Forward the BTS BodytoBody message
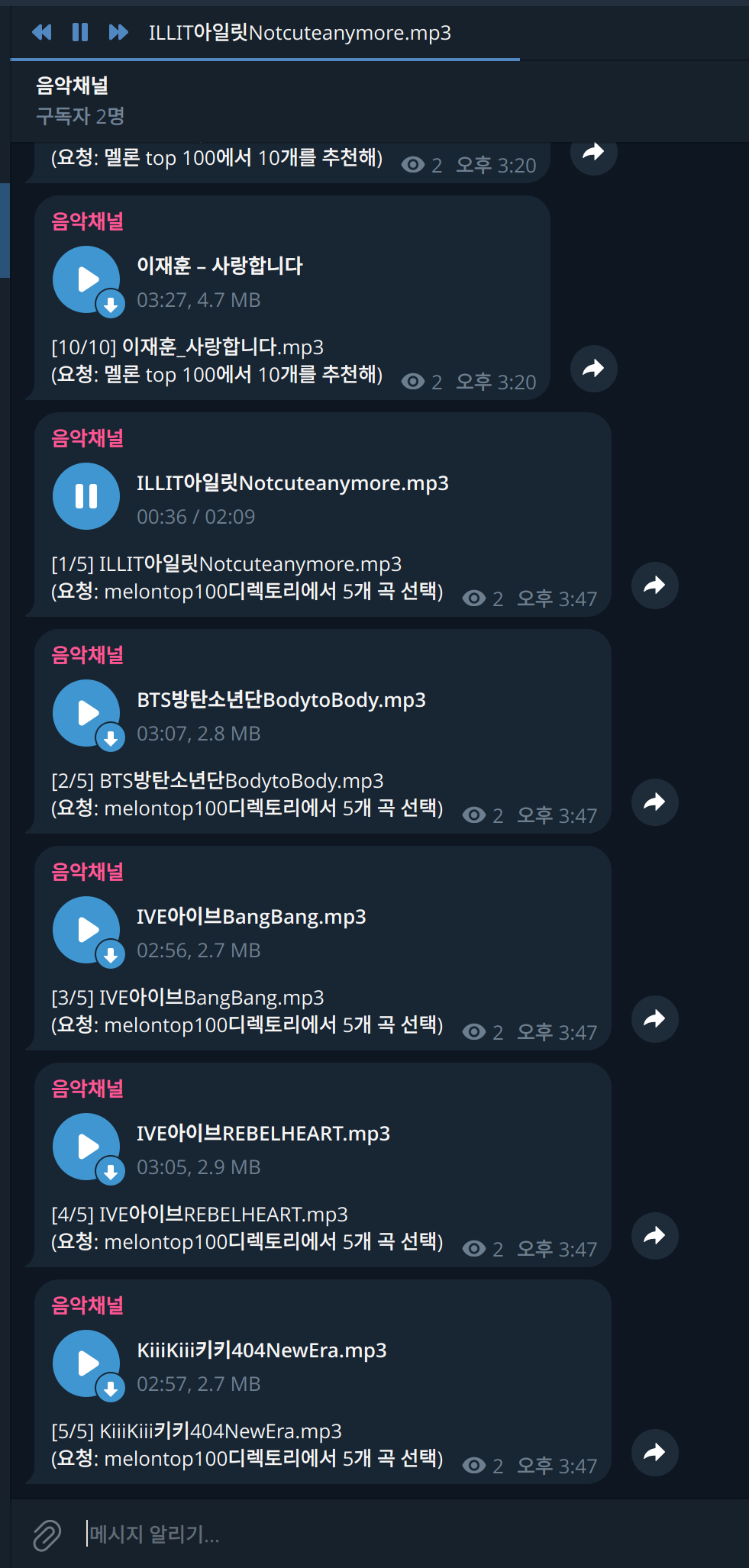 (654, 802)
